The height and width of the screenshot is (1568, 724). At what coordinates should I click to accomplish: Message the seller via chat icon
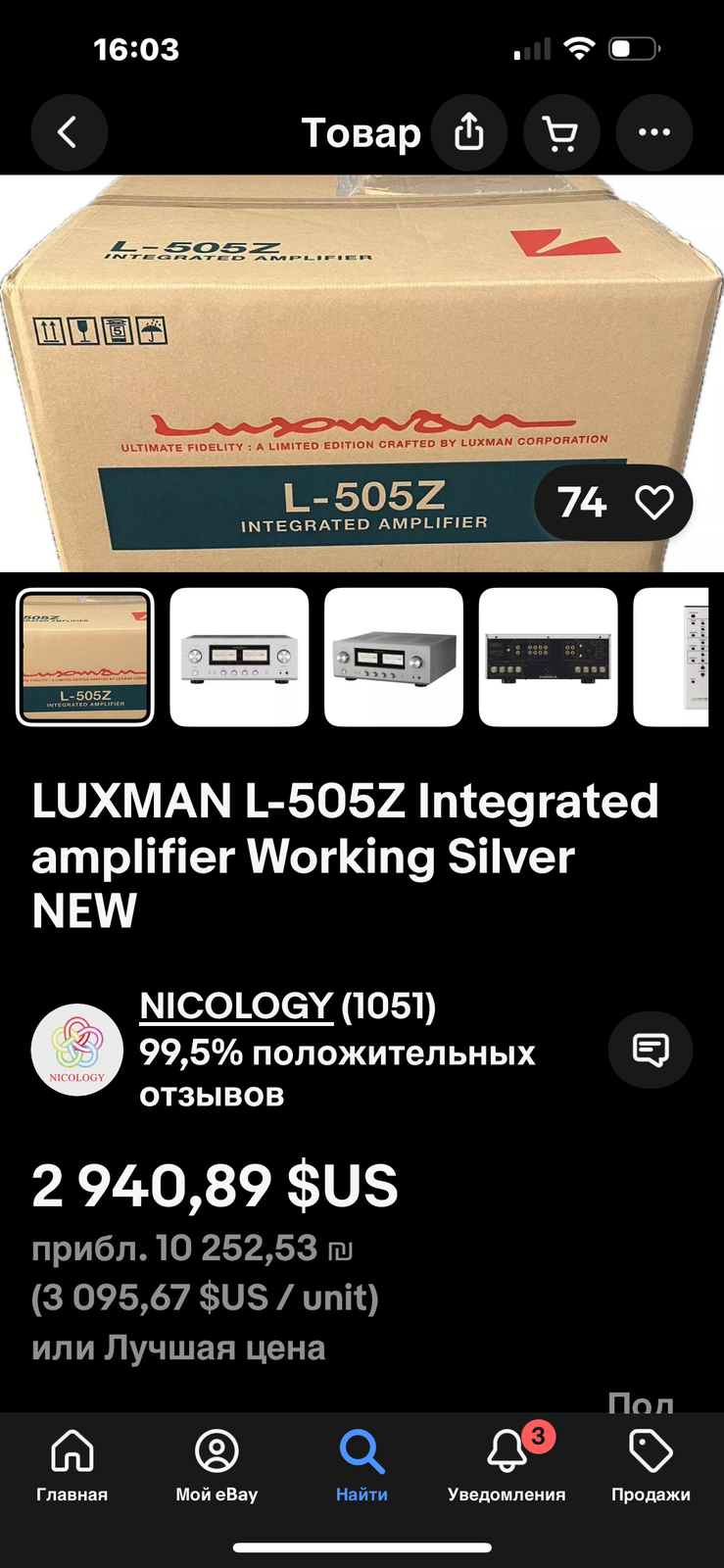tap(651, 1050)
